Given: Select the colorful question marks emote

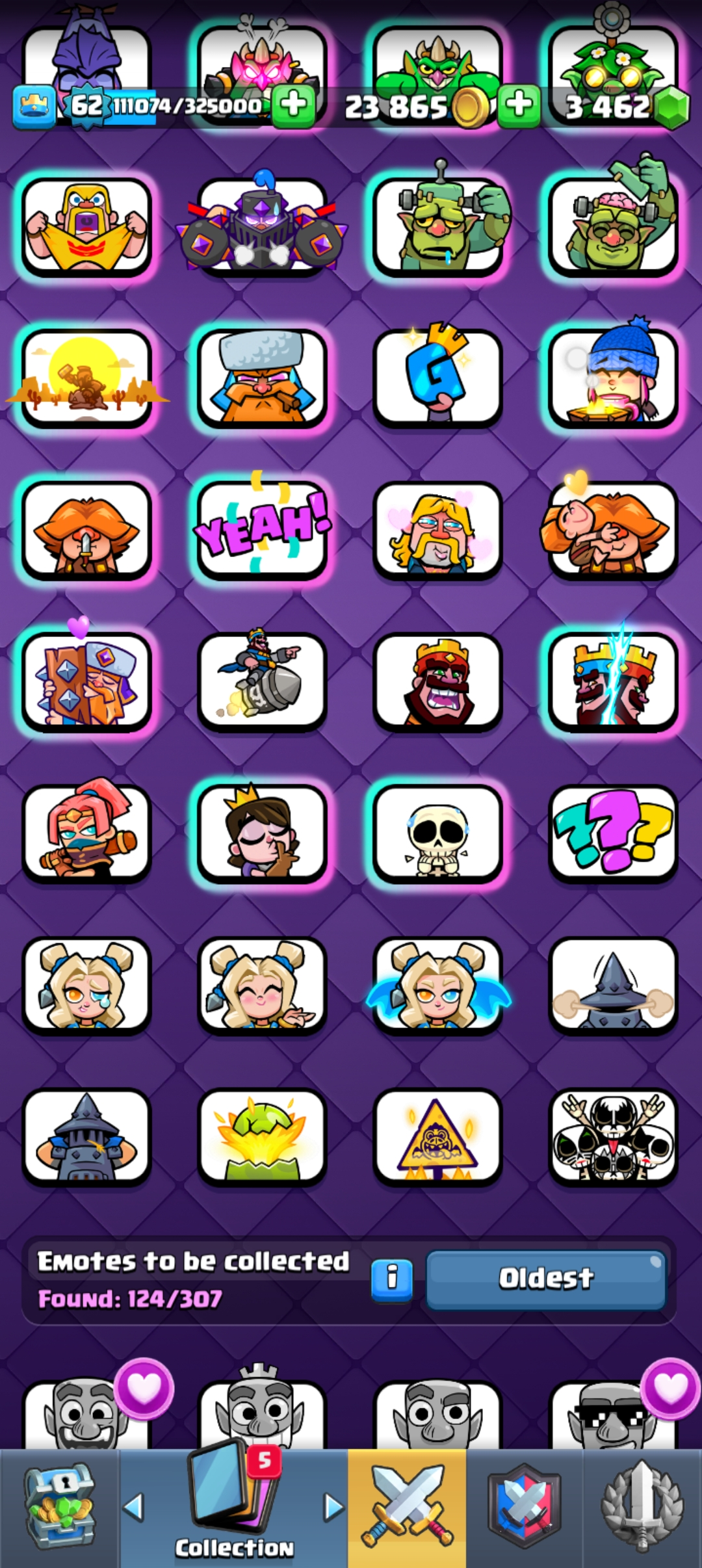Looking at the screenshot, I should click(x=613, y=833).
